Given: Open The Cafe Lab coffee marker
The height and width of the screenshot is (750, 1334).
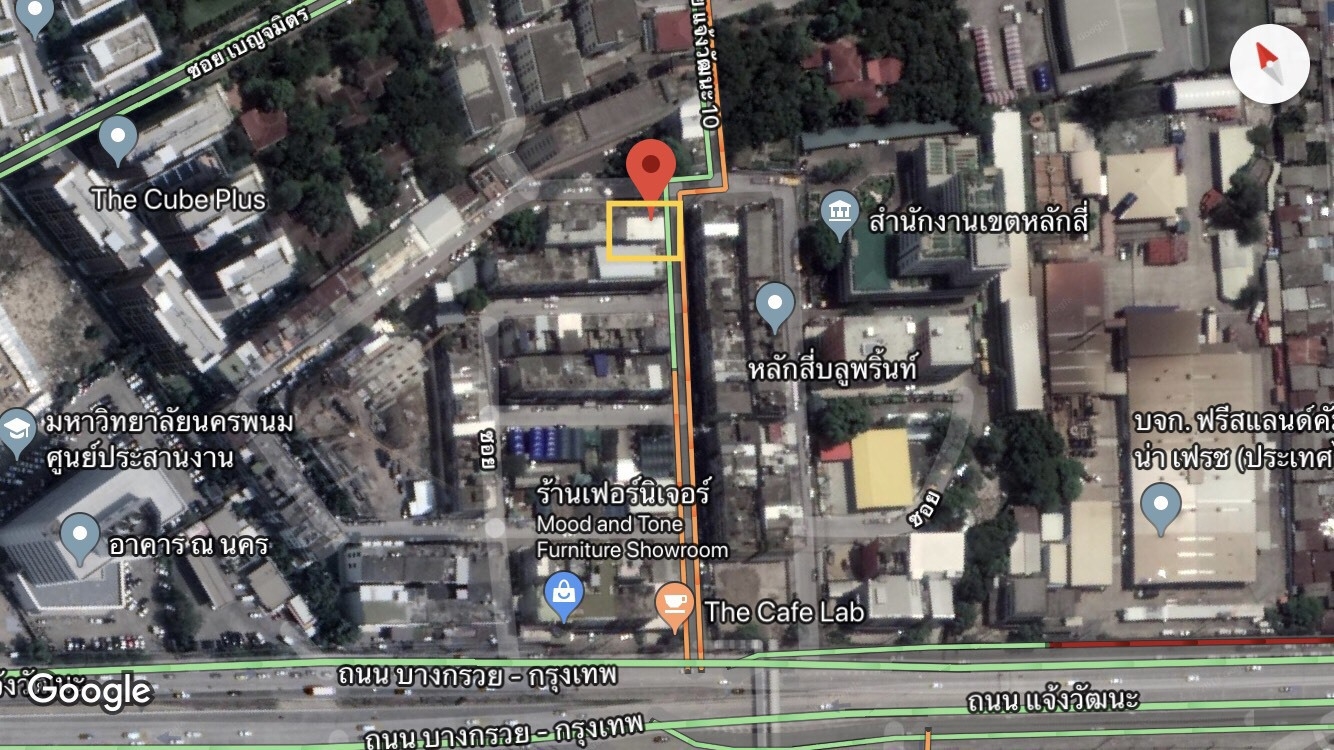Looking at the screenshot, I should tap(675, 604).
